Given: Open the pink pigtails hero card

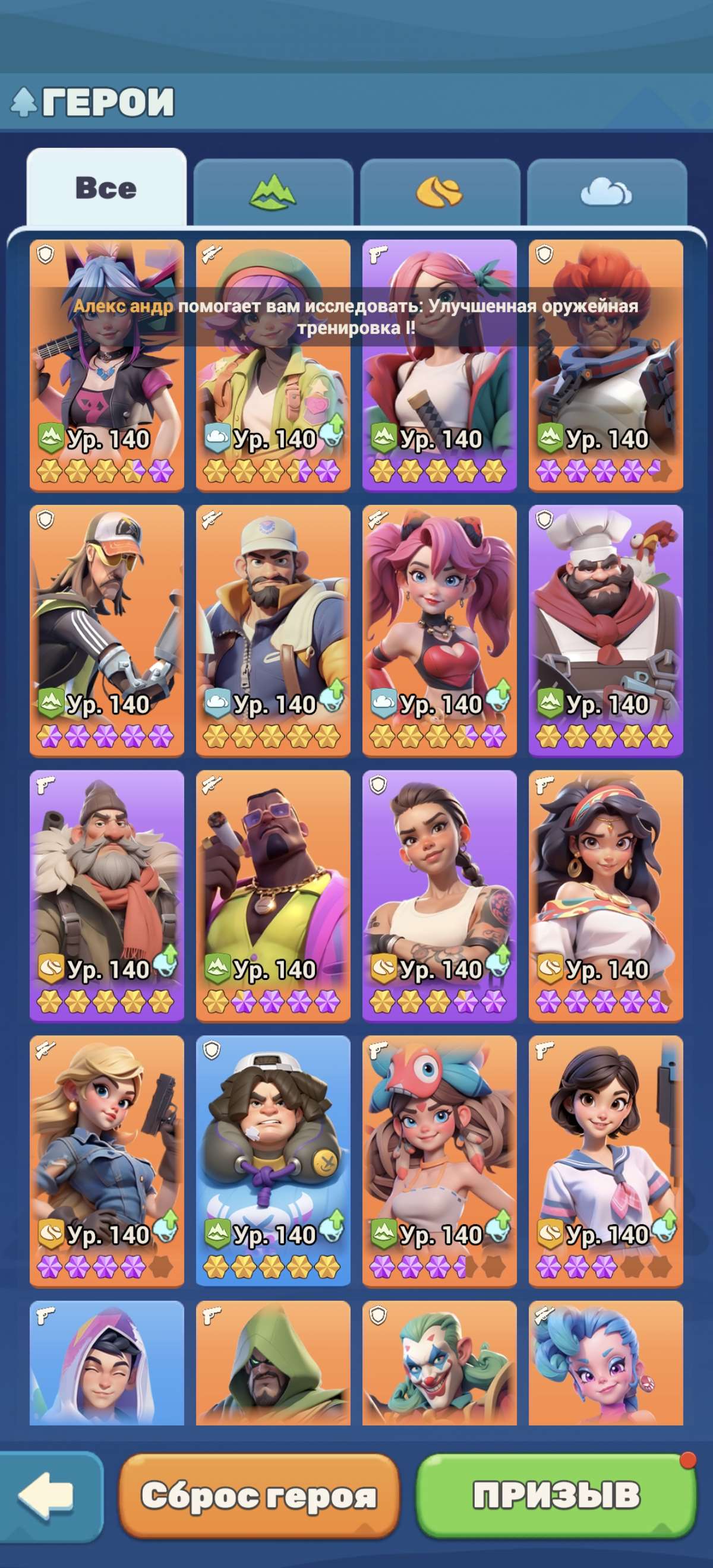Looking at the screenshot, I should [440, 631].
